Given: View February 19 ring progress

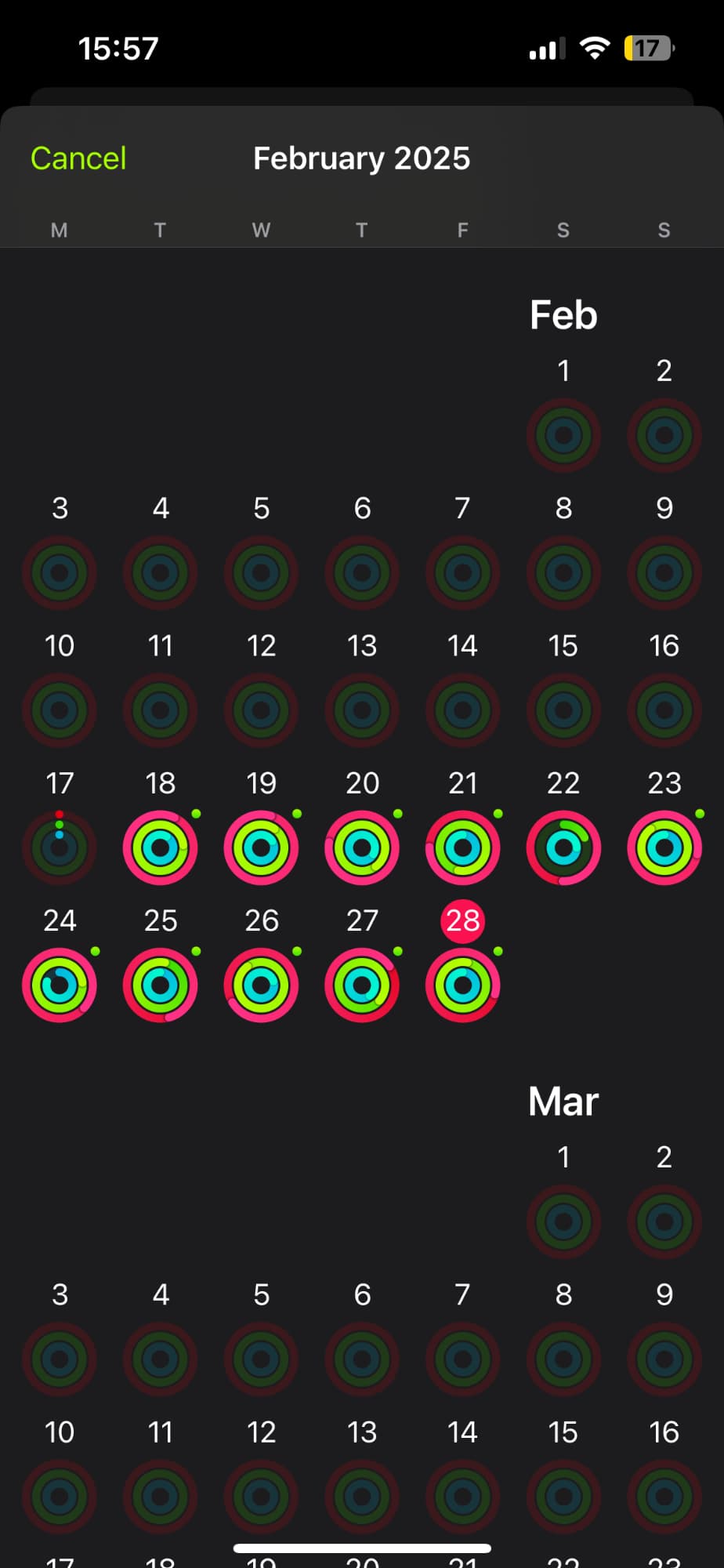Looking at the screenshot, I should pyautogui.click(x=261, y=848).
